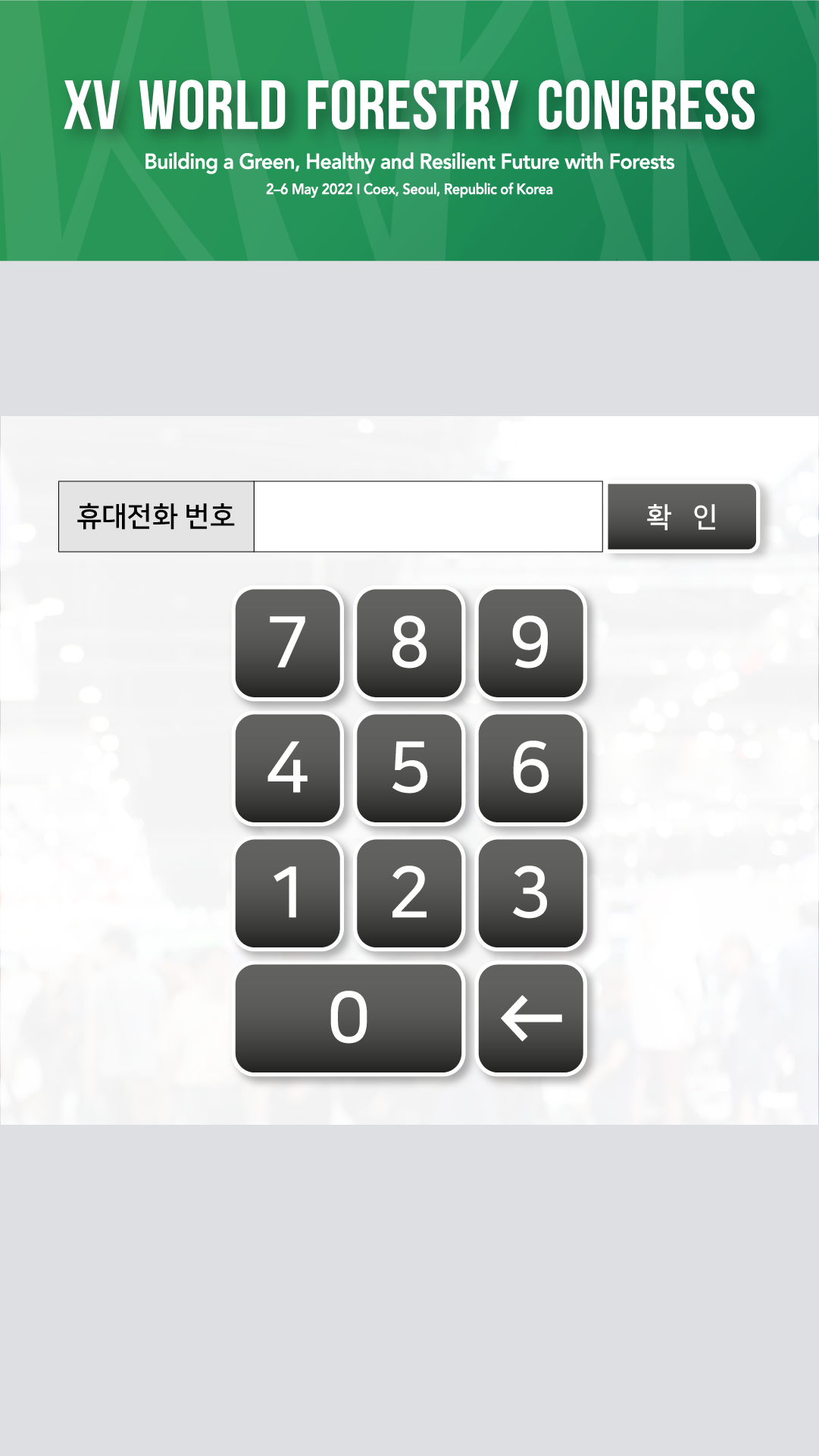Enter digit 1 on the keypad
This screenshot has width=819, height=1456.
click(288, 893)
